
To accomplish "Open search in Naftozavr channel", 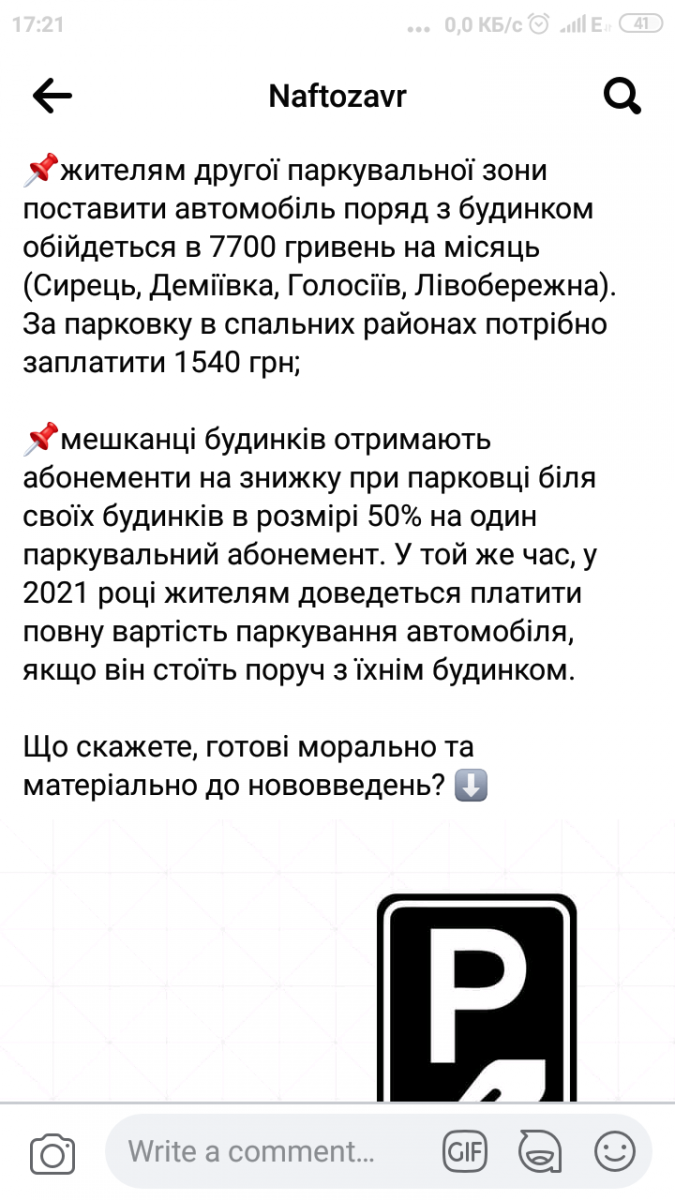I will pyautogui.click(x=622, y=96).
